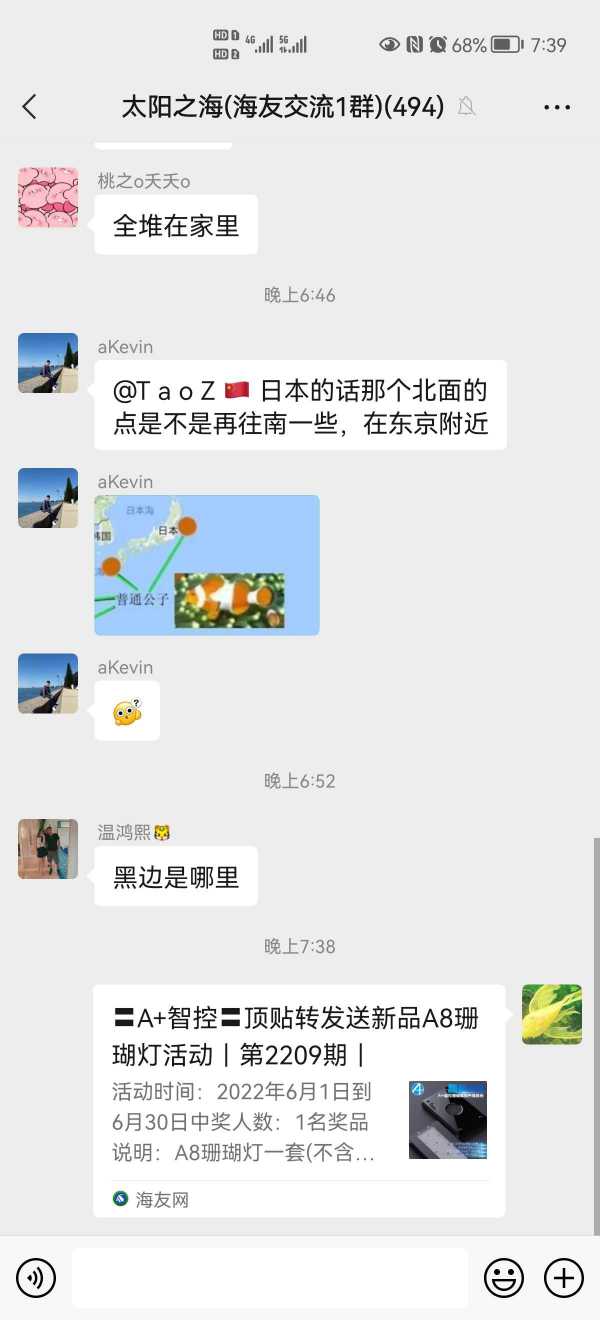600x1320 pixels.
Task: Open 温鸿熙's profile avatar
Action: [48, 849]
